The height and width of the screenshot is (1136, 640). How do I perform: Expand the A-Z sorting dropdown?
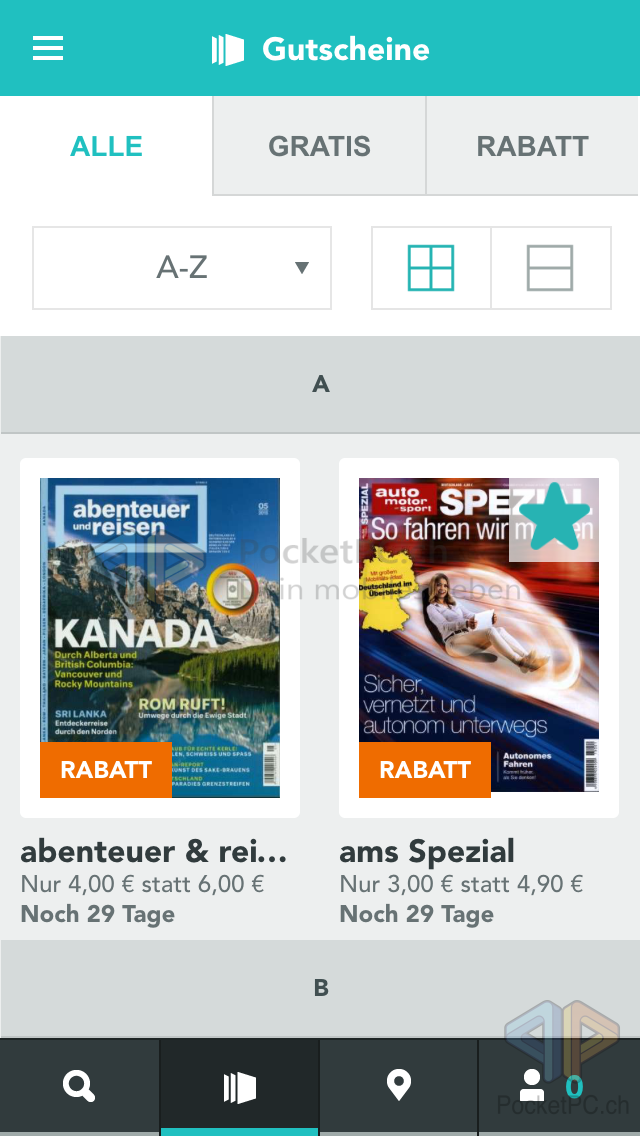click(x=182, y=268)
